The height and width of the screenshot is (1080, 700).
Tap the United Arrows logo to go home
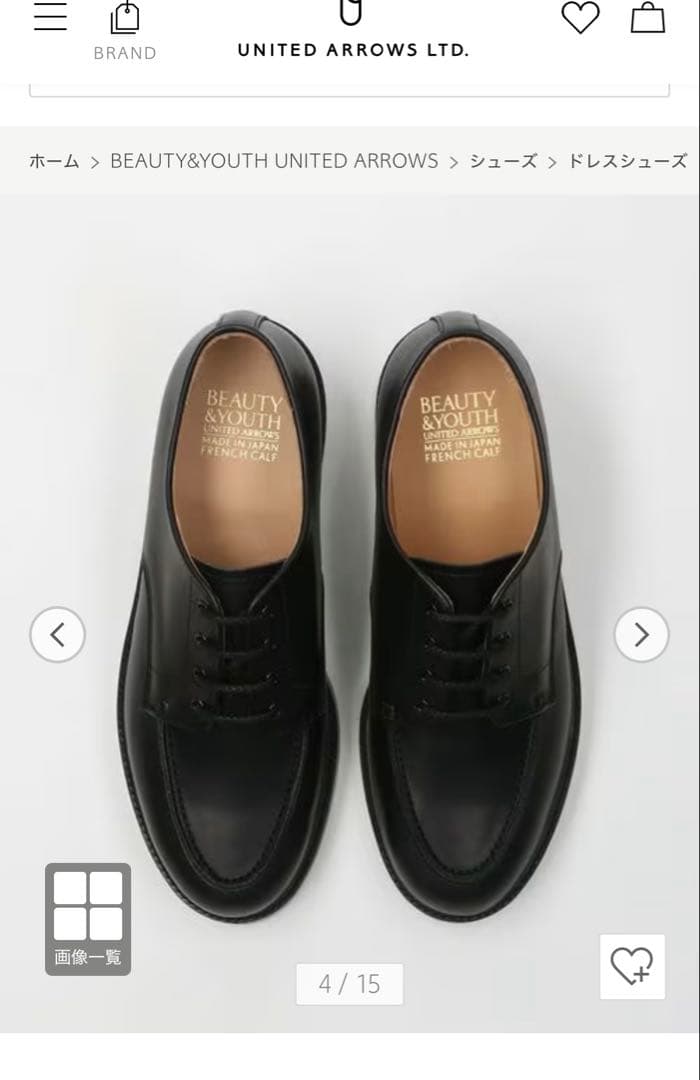pyautogui.click(x=352, y=30)
